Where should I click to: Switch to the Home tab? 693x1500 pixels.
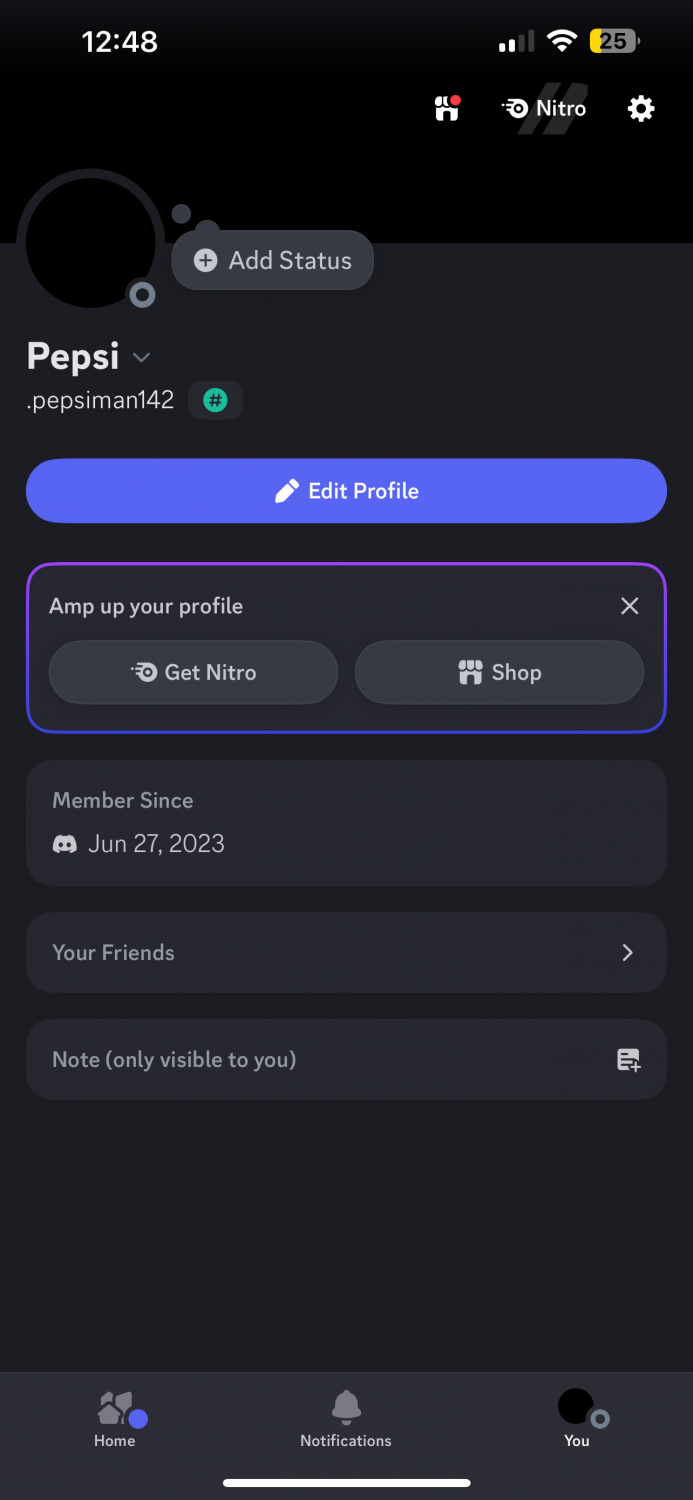115,1420
